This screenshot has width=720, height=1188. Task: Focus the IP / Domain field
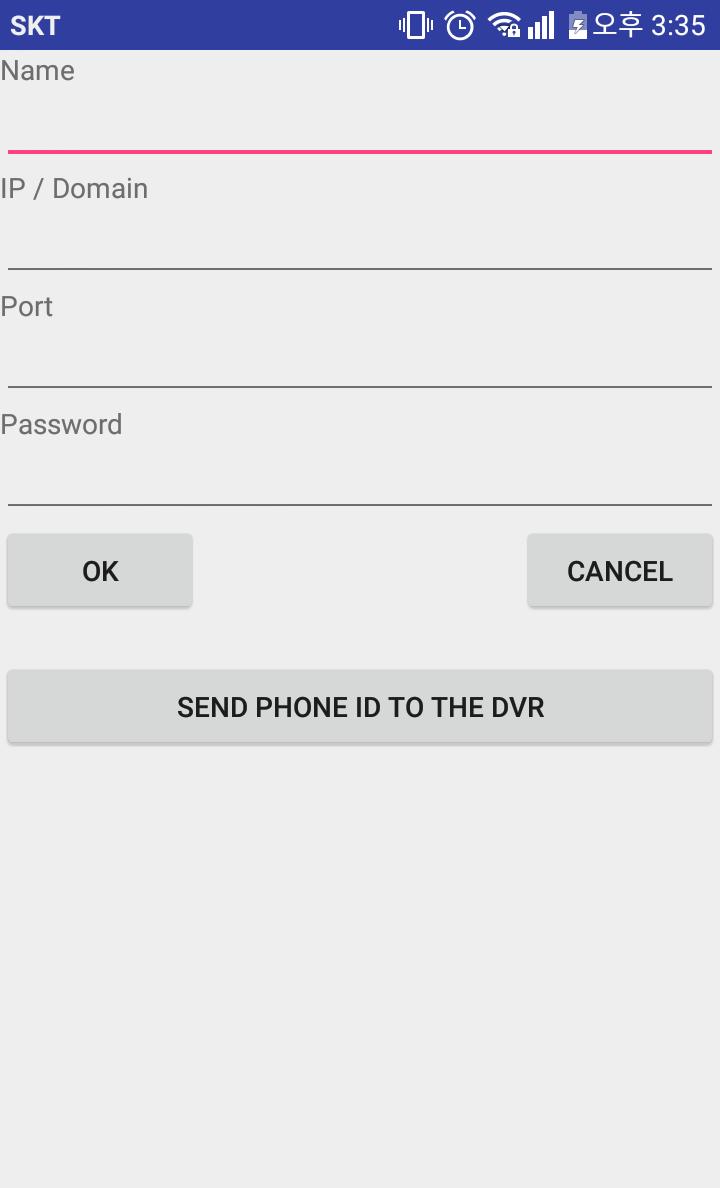click(360, 243)
